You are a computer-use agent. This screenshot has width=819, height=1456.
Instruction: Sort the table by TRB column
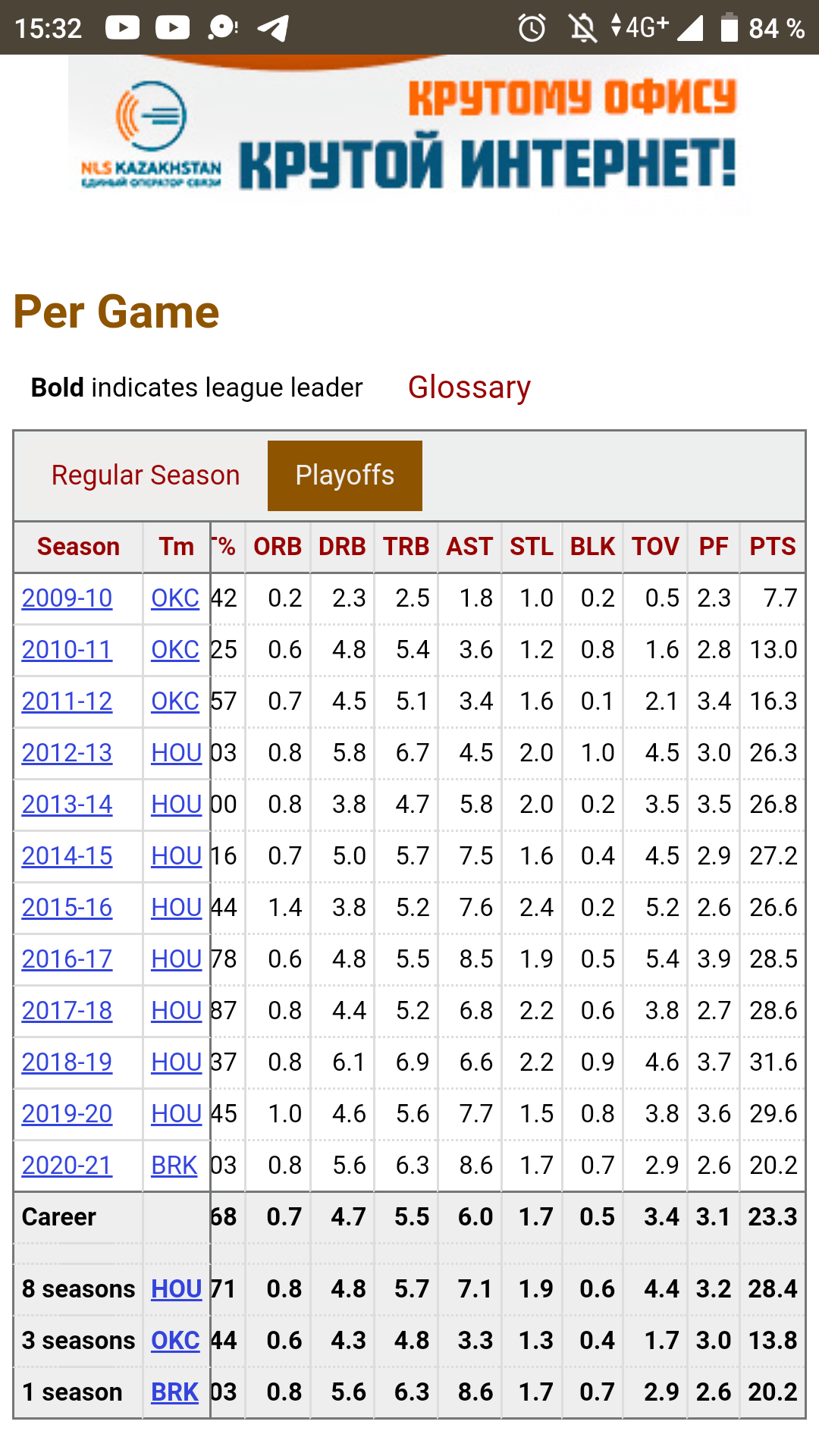click(x=406, y=547)
